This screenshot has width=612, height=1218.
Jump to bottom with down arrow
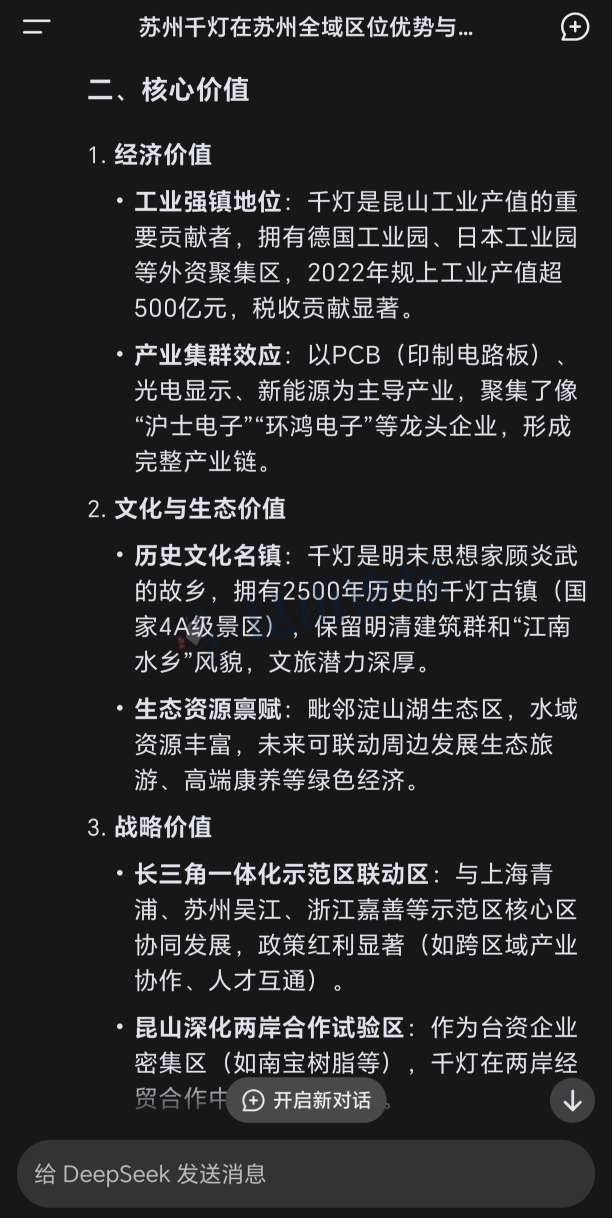coord(572,1100)
